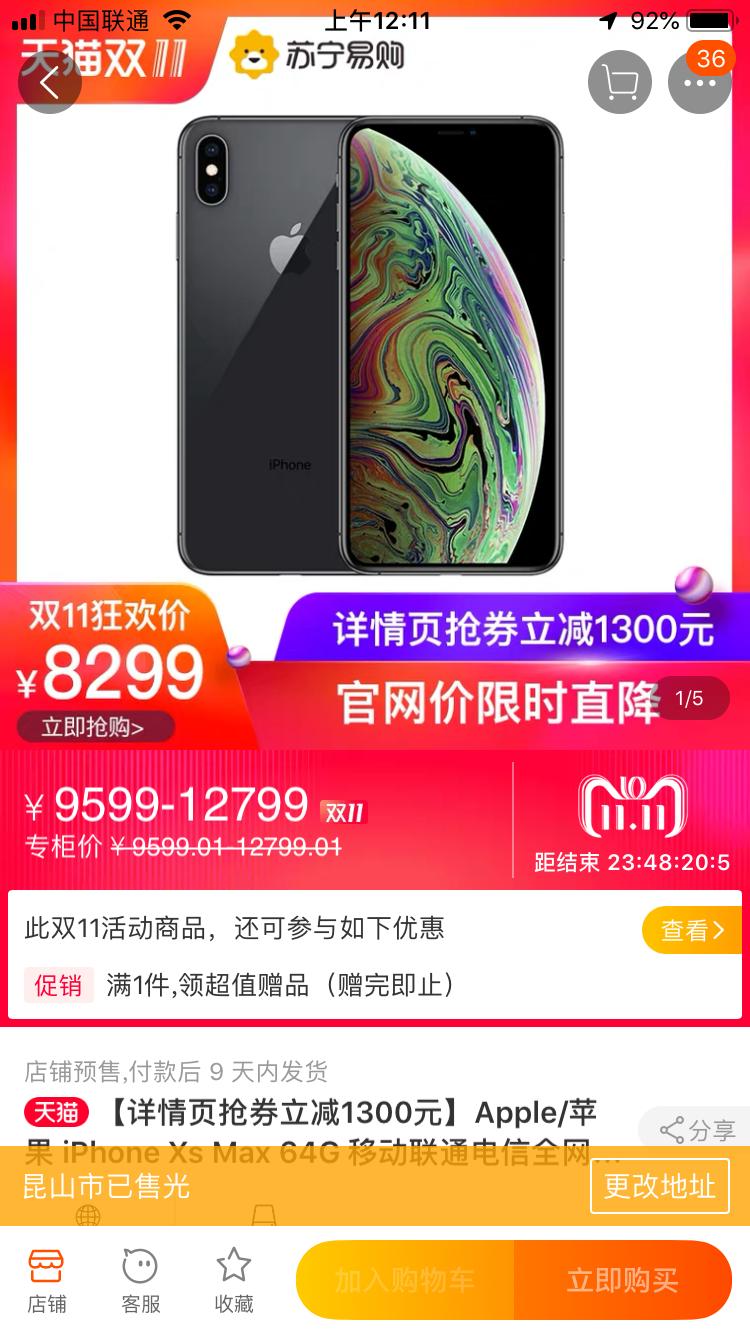Viewport: 750px width, 1334px height.
Task: Open 立即抢购 arrow link
Action: click(95, 727)
